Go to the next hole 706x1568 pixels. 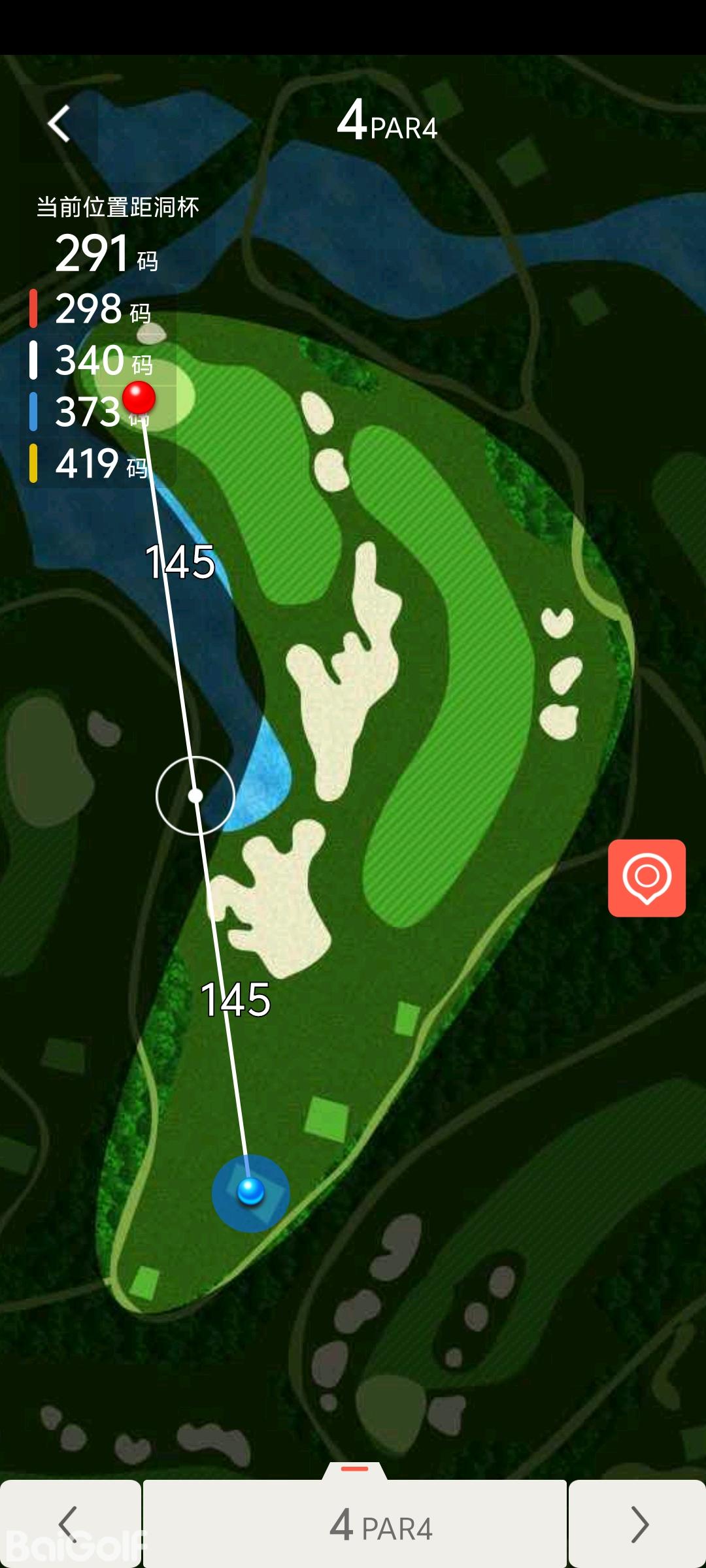[x=638, y=1524]
